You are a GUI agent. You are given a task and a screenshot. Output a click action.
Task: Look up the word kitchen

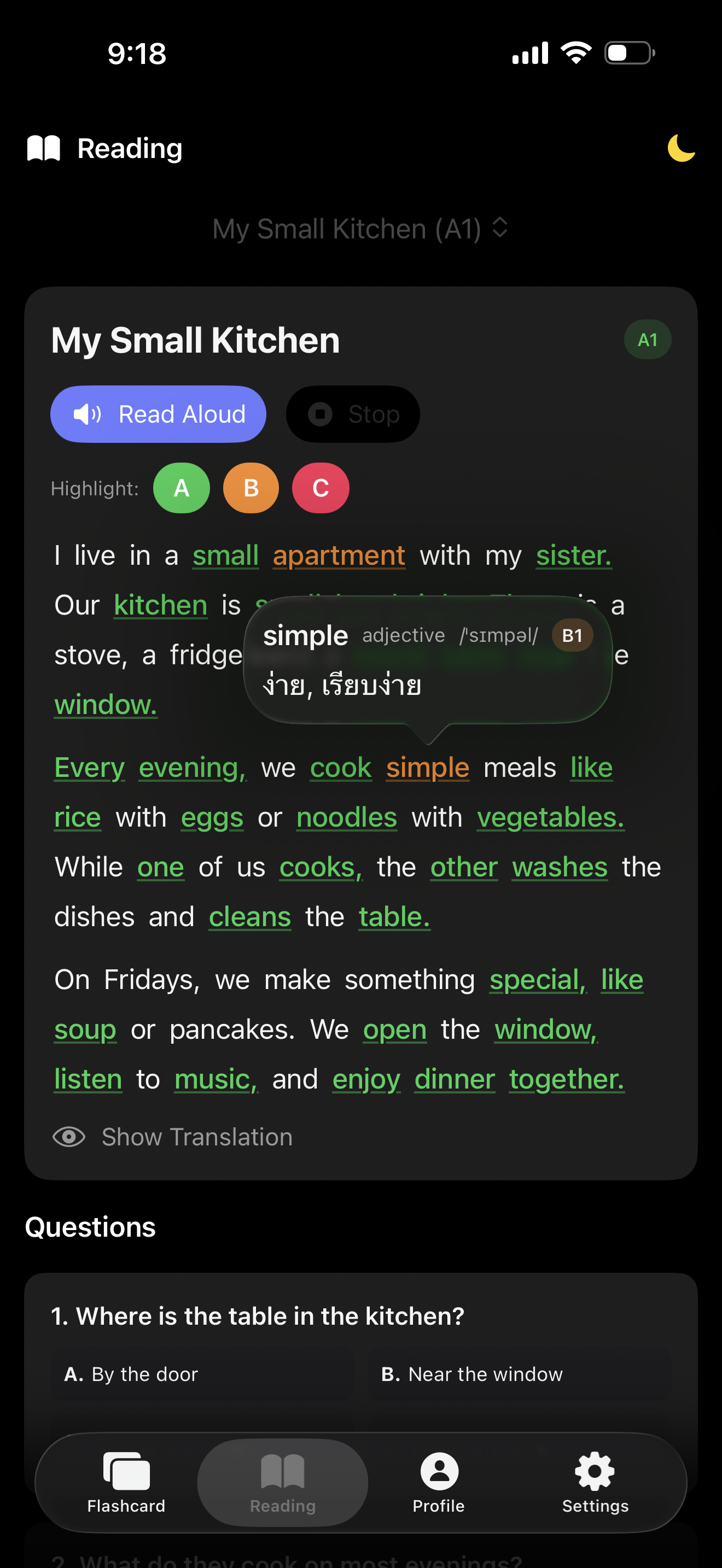161,606
